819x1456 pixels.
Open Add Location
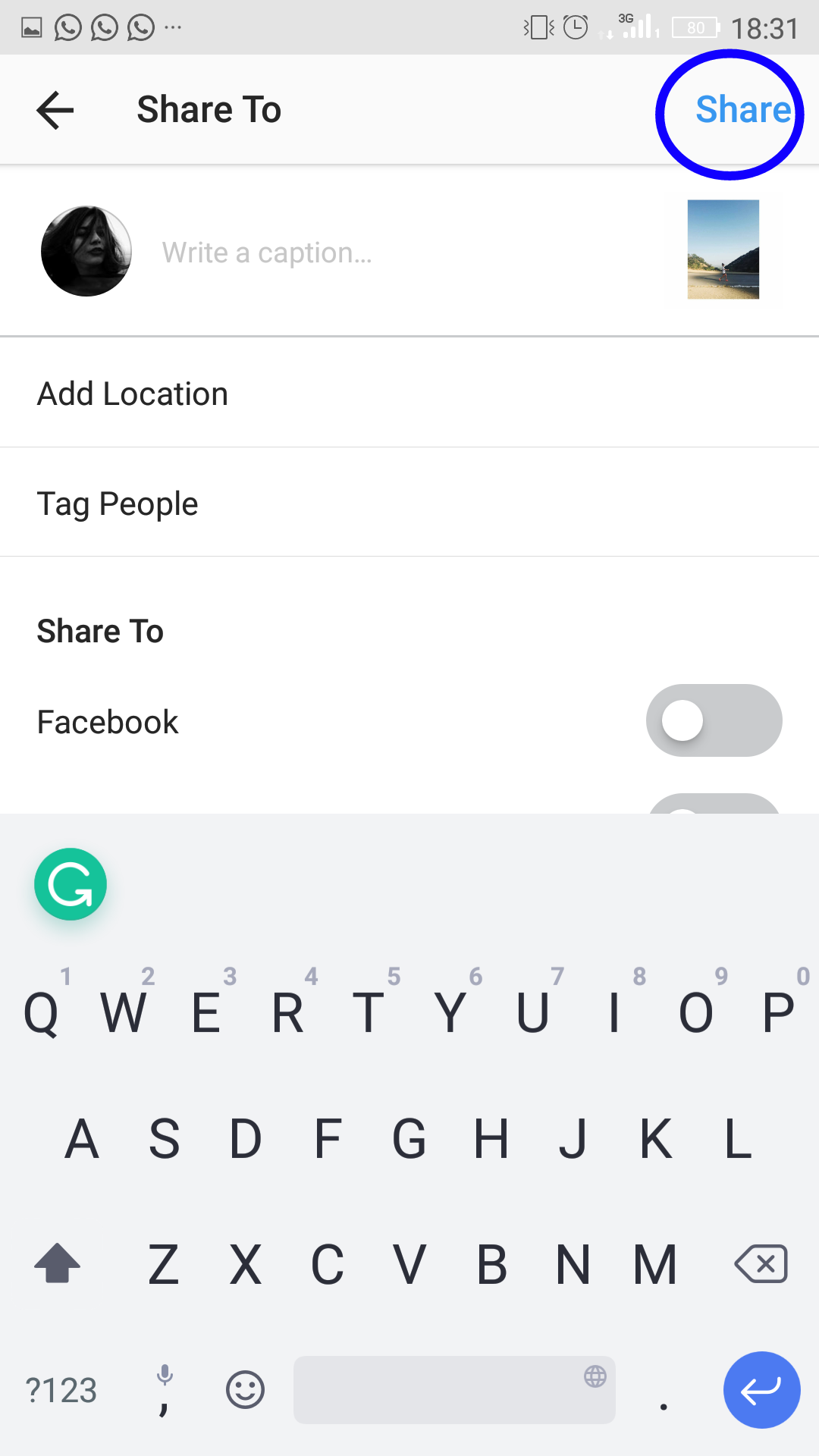(409, 394)
